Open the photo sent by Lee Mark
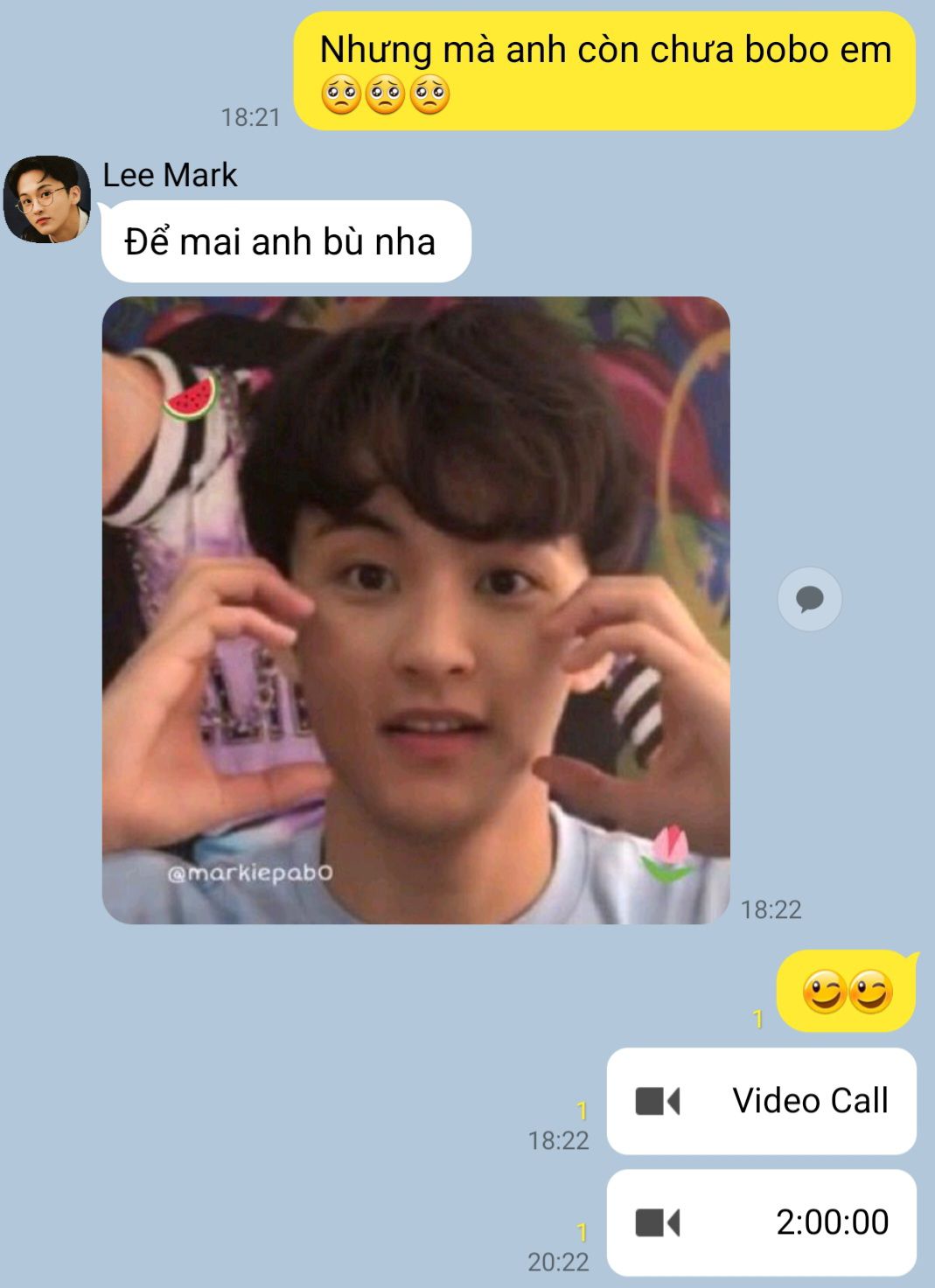This screenshot has width=935, height=1288. [x=415, y=609]
